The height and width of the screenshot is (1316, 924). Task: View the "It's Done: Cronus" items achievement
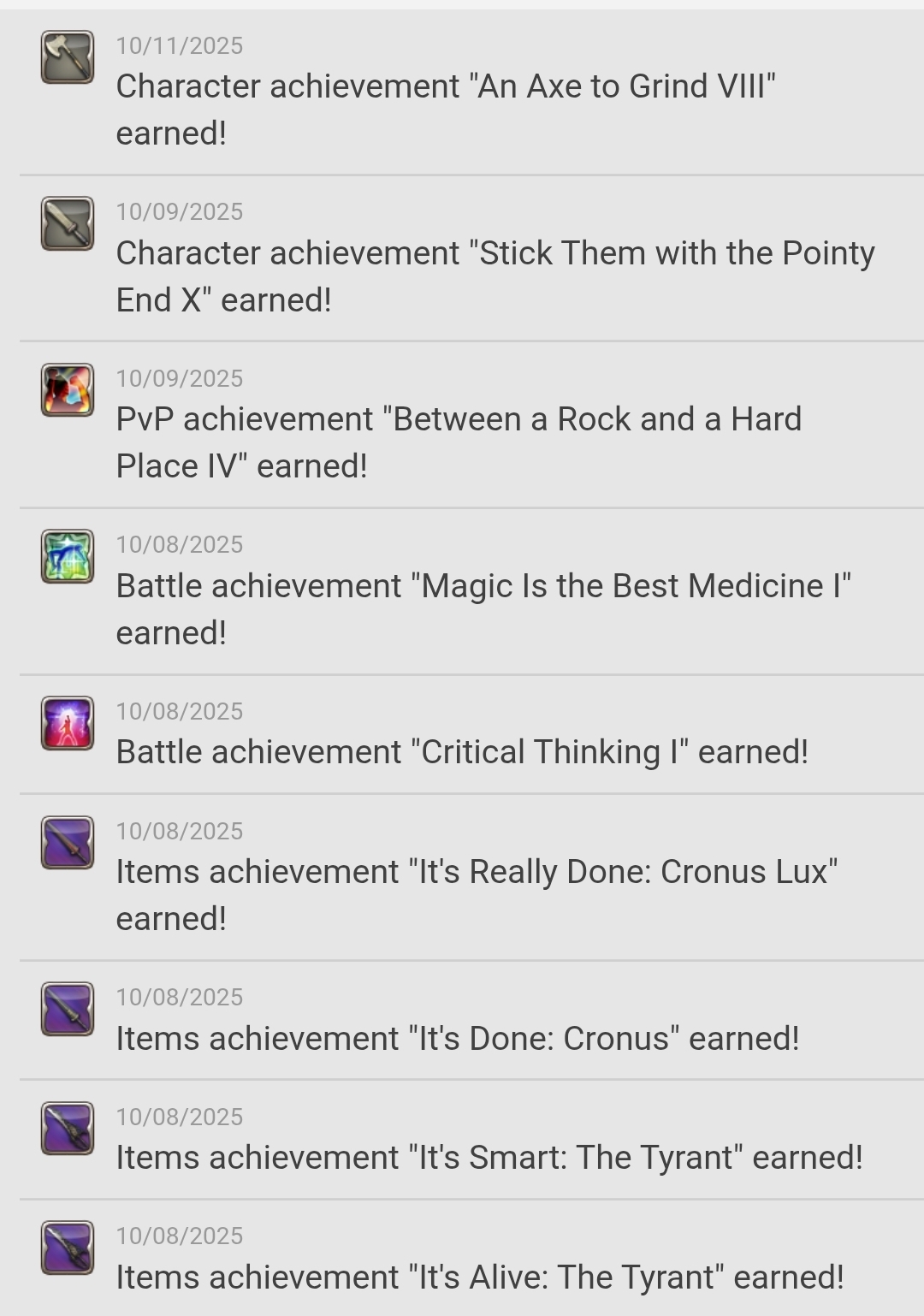(x=458, y=1038)
